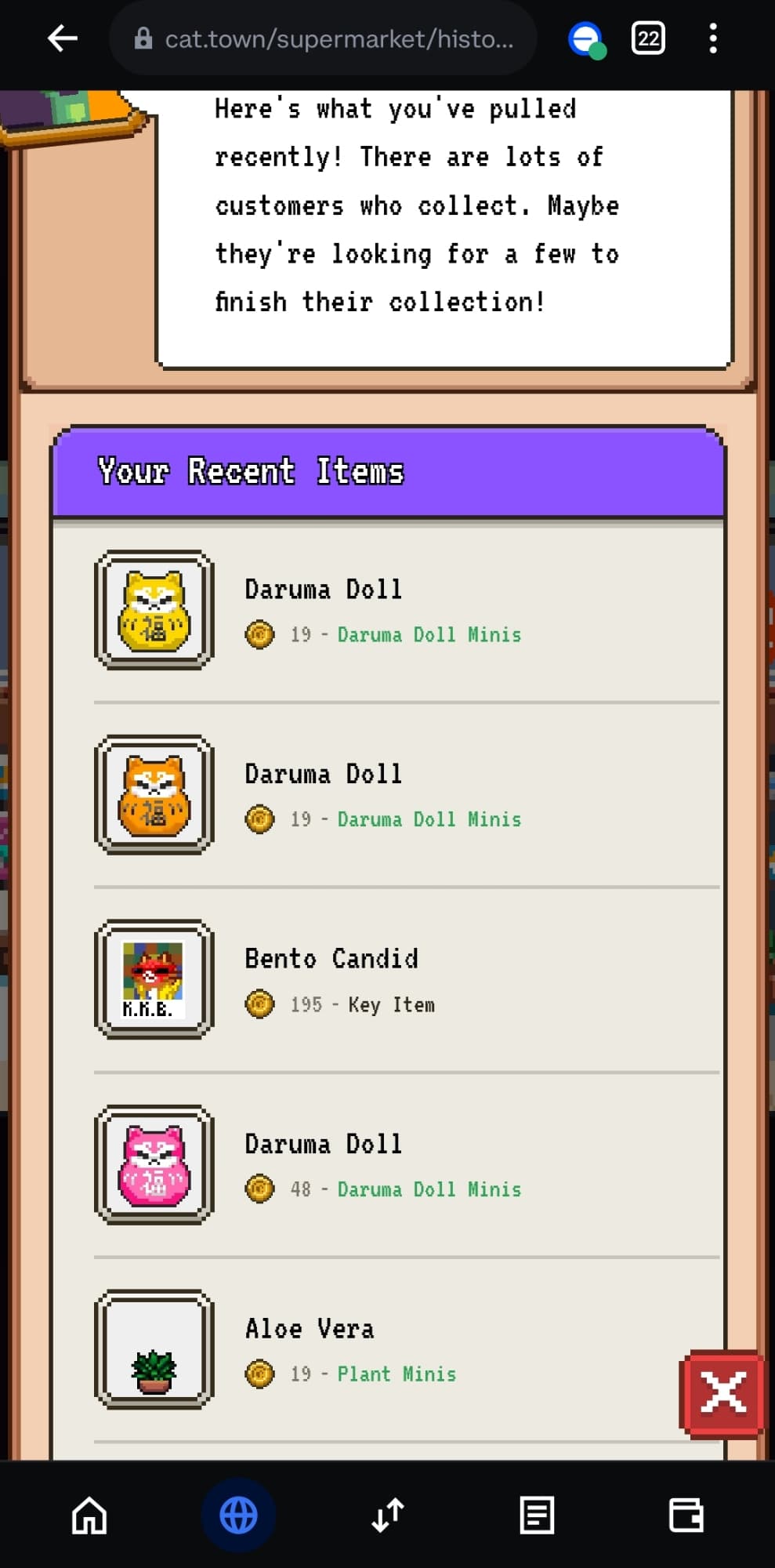Go to the home tab in the bottom bar
This screenshot has width=775, height=1568.
click(x=89, y=1515)
